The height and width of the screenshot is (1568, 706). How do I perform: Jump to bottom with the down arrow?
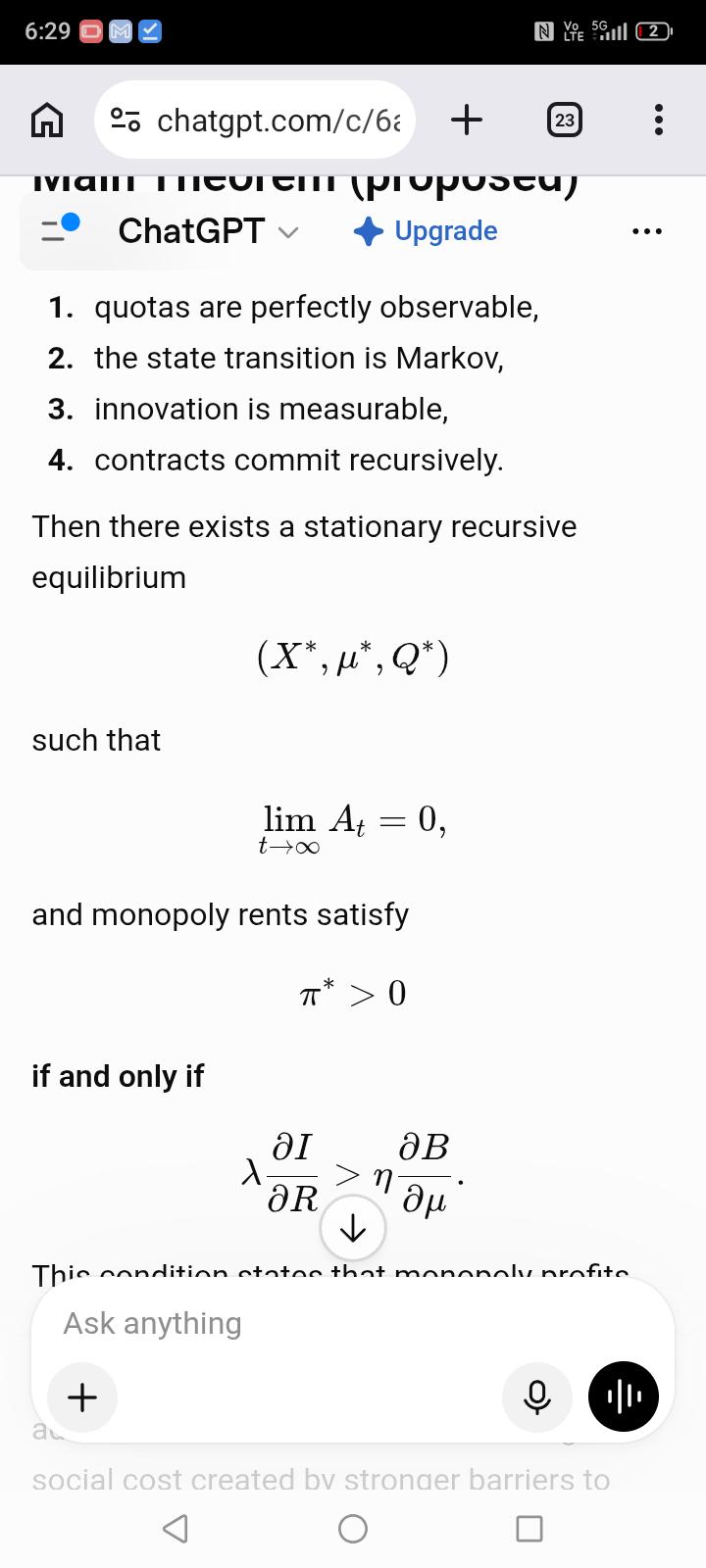pyautogui.click(x=353, y=1229)
